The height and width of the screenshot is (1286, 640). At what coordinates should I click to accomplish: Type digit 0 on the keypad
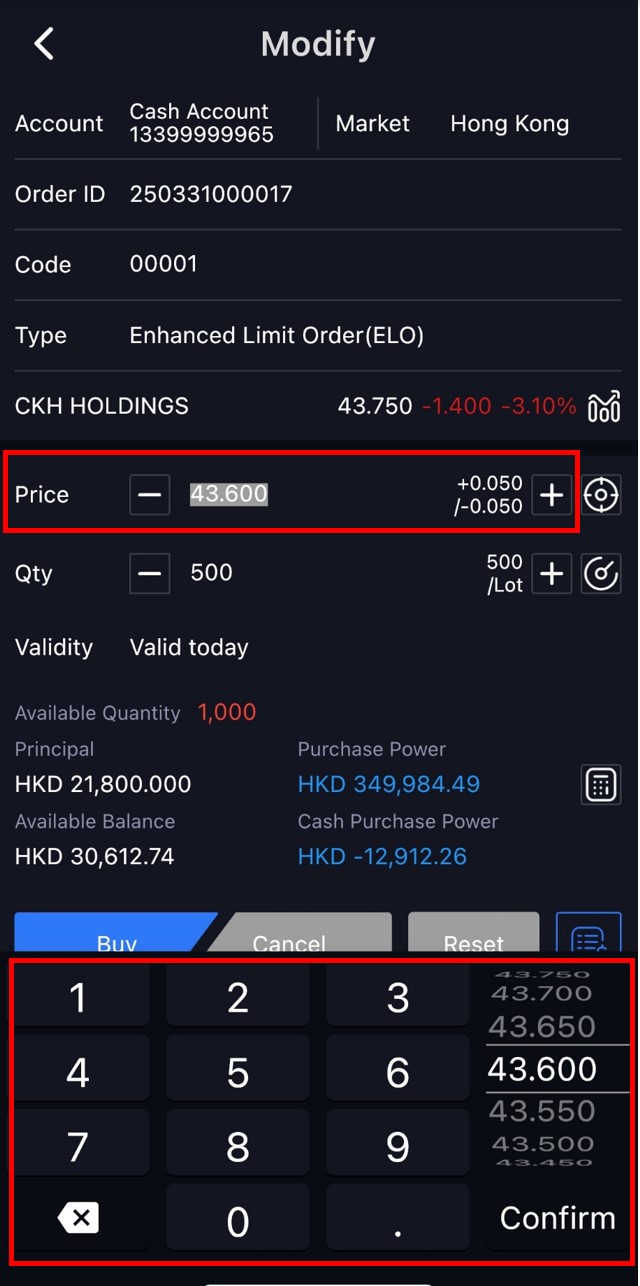[238, 1219]
